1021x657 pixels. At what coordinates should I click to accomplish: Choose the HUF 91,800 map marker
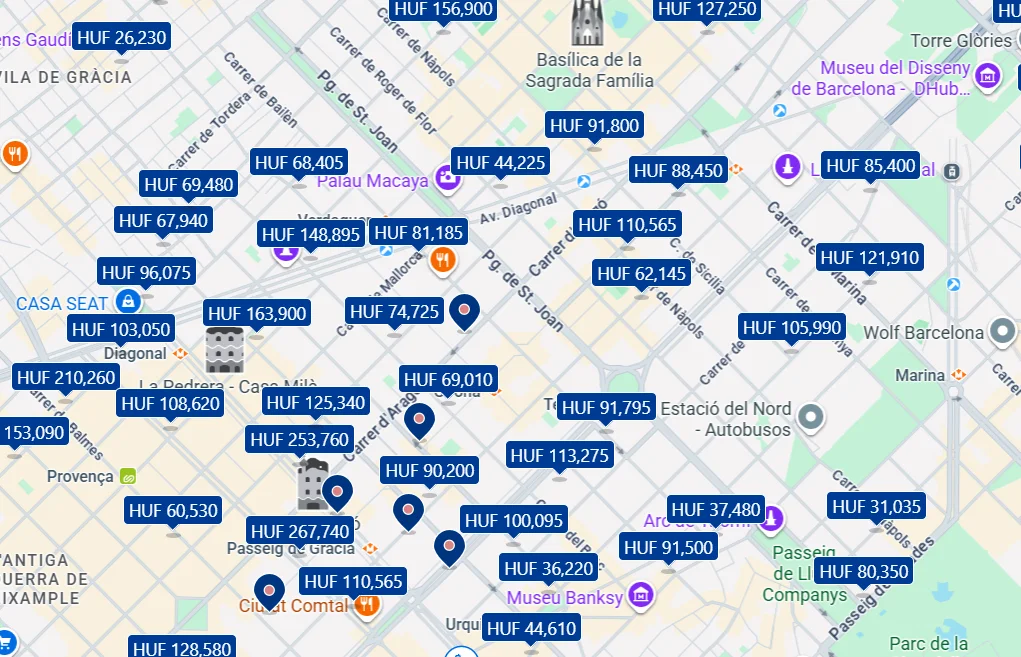coord(594,126)
